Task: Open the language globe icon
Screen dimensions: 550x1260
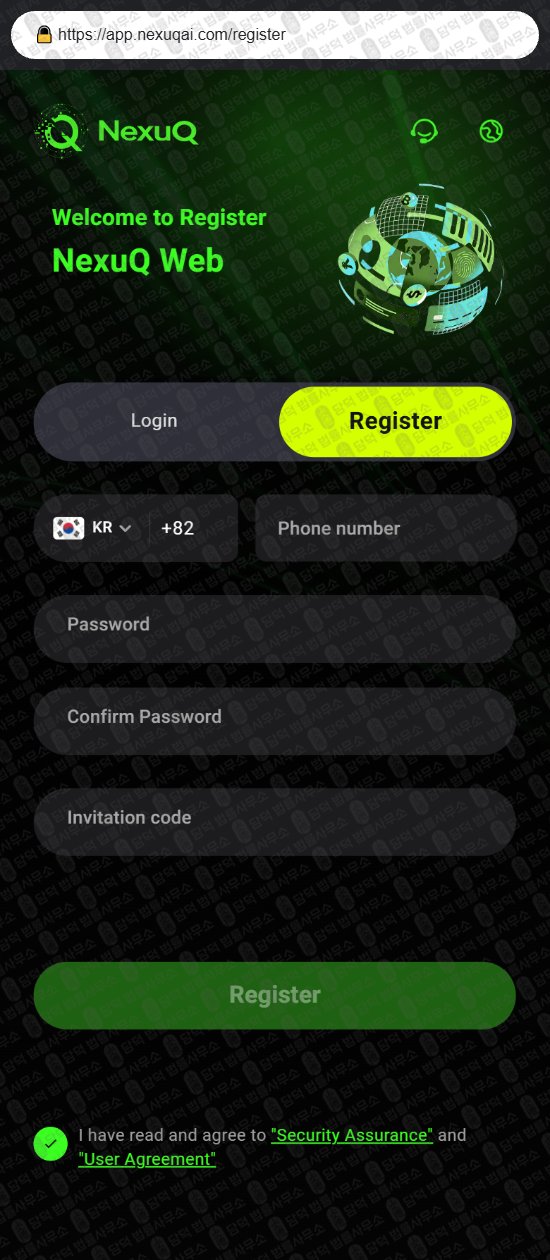Action: tap(491, 131)
